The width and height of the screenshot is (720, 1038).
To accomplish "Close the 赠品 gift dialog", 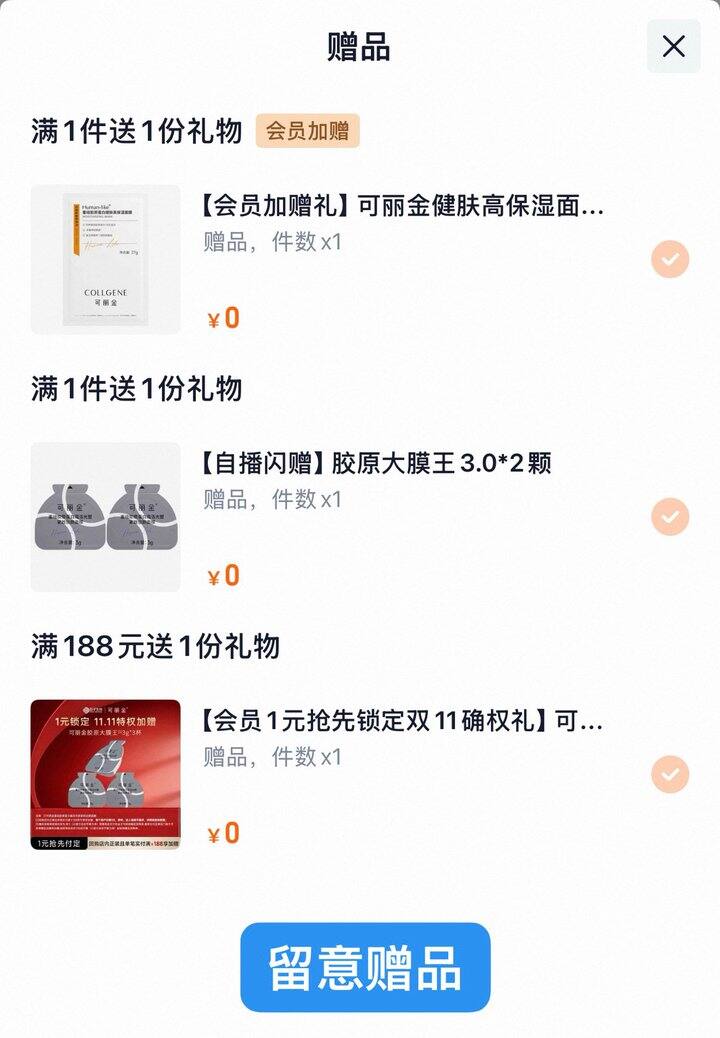I will [x=673, y=46].
